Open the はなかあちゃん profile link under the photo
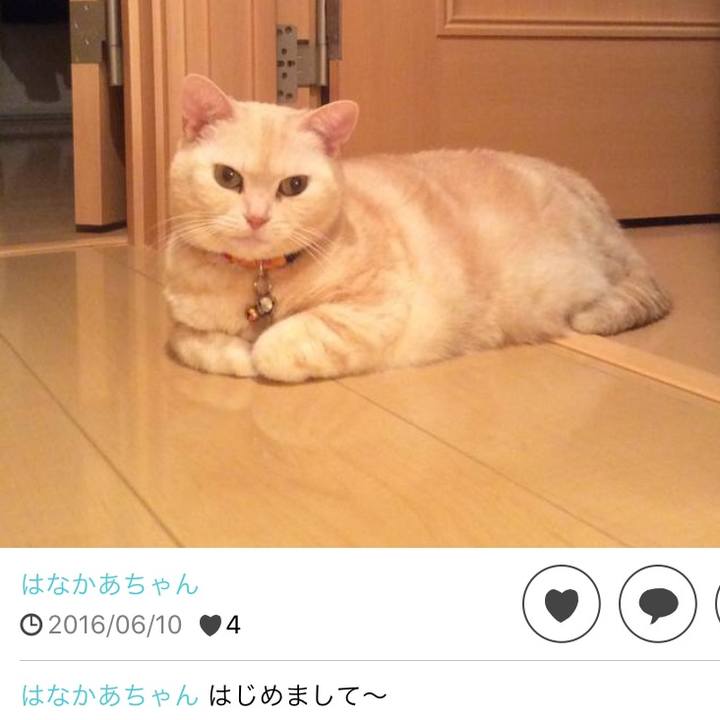 [x=110, y=584]
